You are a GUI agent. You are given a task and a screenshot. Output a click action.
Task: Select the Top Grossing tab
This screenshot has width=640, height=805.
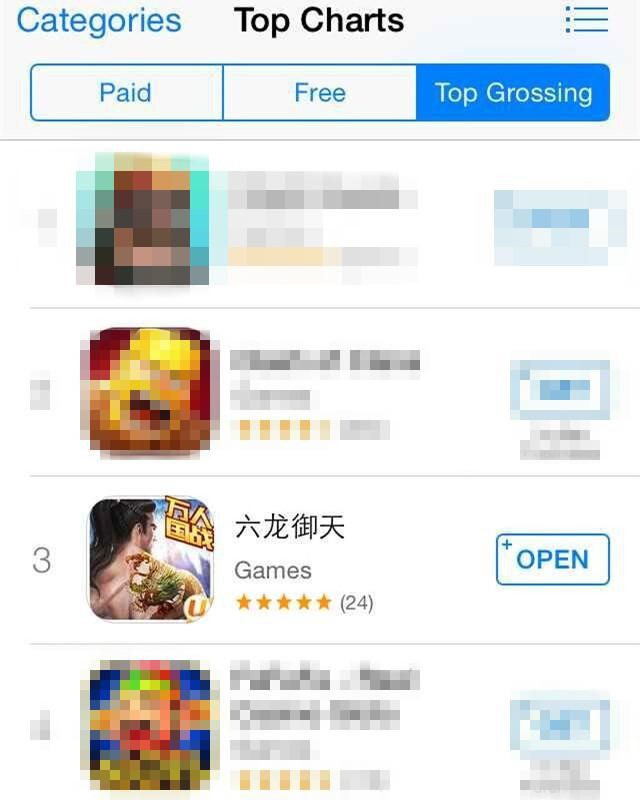(x=513, y=93)
